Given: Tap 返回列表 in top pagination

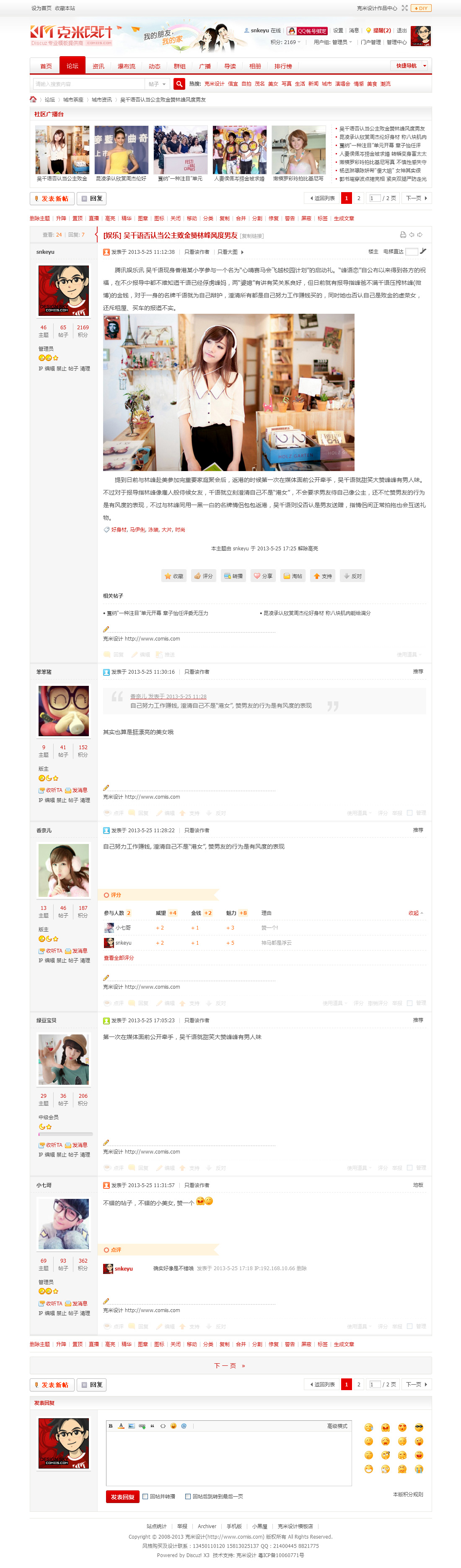Looking at the screenshot, I should (x=322, y=198).
